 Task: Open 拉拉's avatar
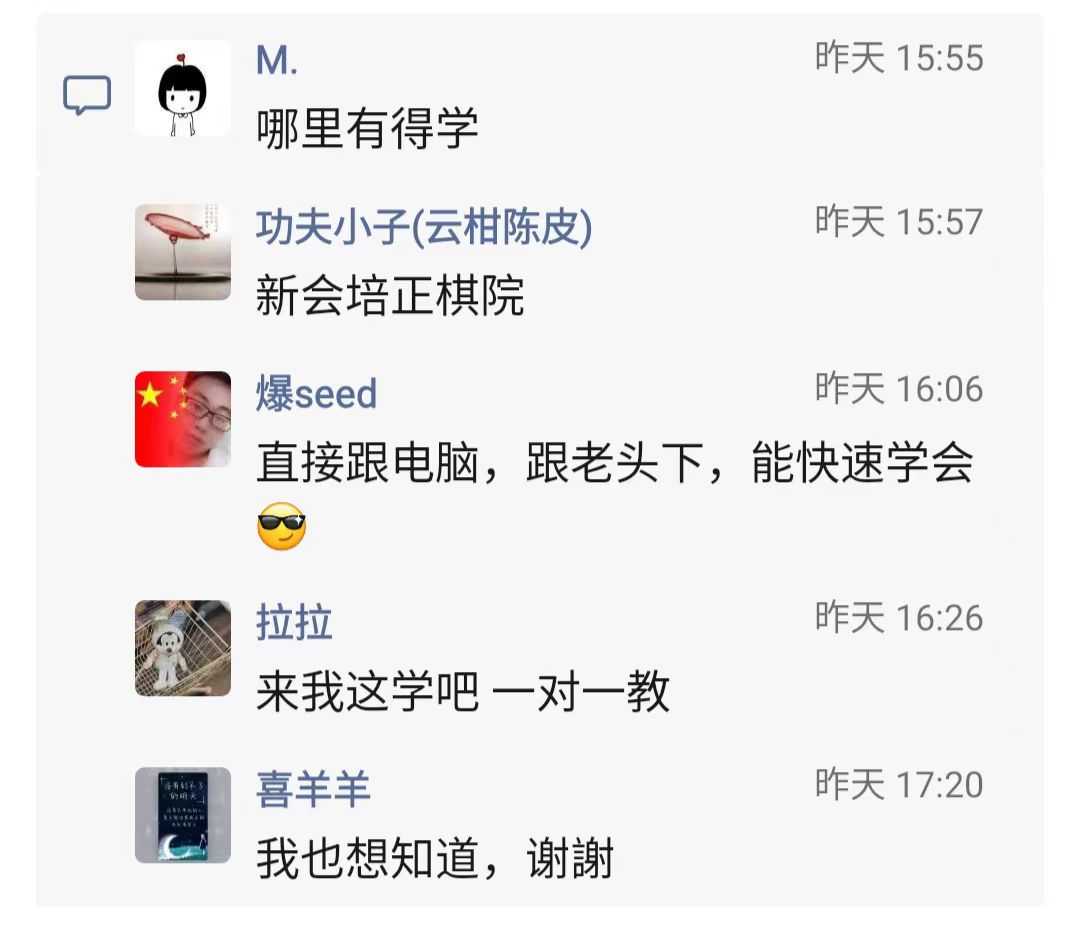pyautogui.click(x=182, y=648)
